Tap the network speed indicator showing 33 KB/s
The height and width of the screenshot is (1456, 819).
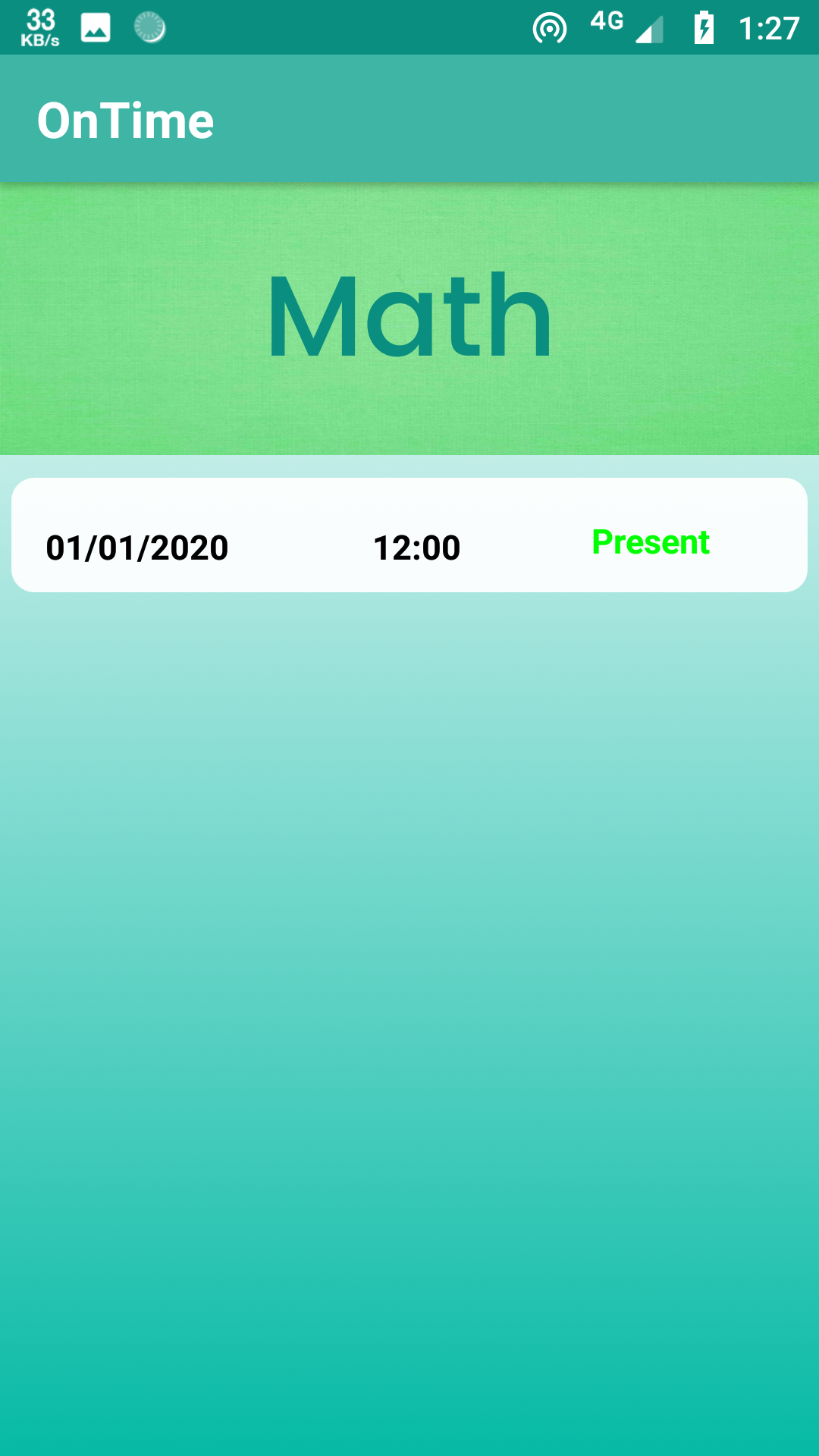pyautogui.click(x=42, y=27)
